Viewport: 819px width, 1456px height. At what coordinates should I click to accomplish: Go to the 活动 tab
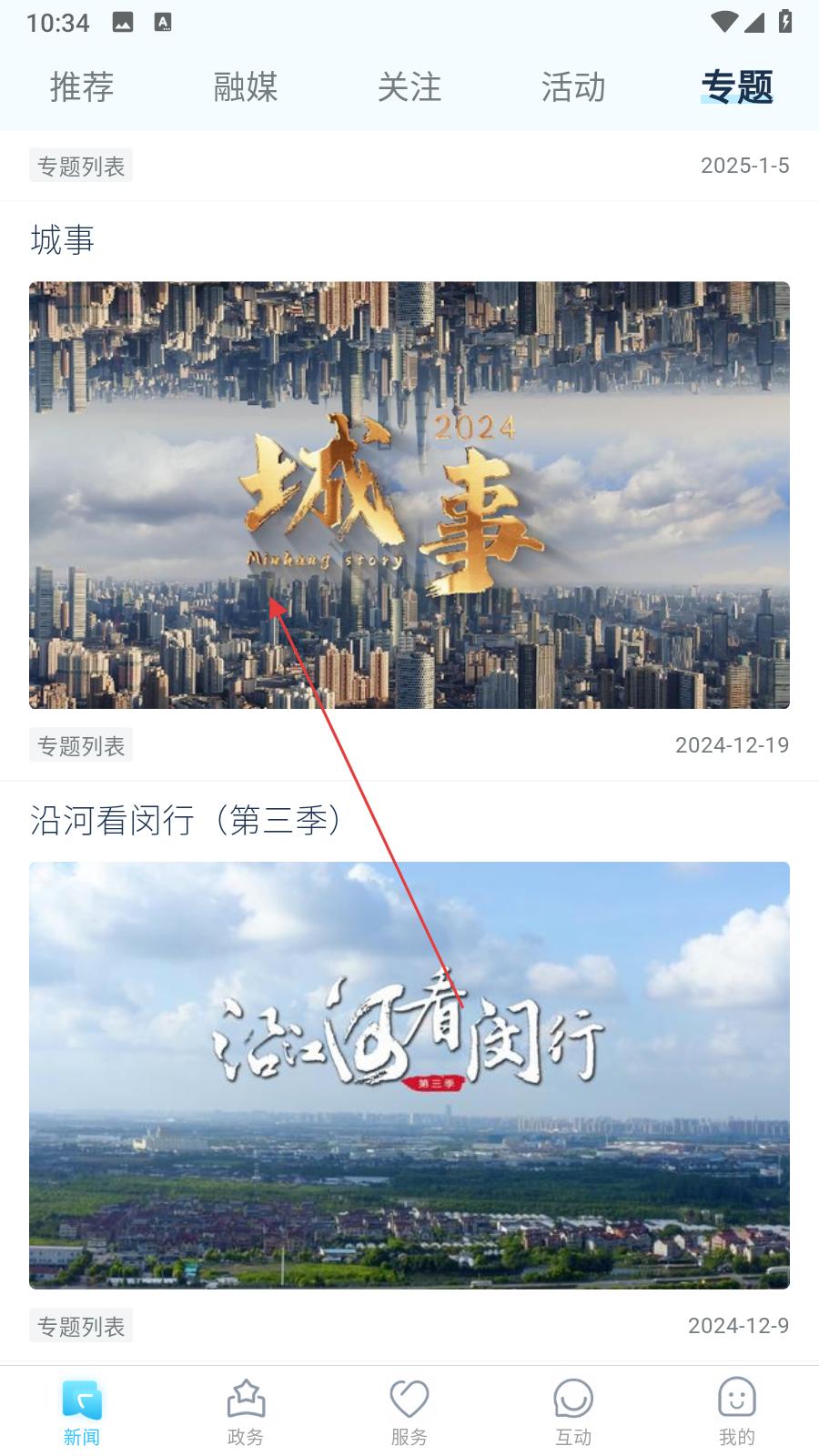point(573,87)
